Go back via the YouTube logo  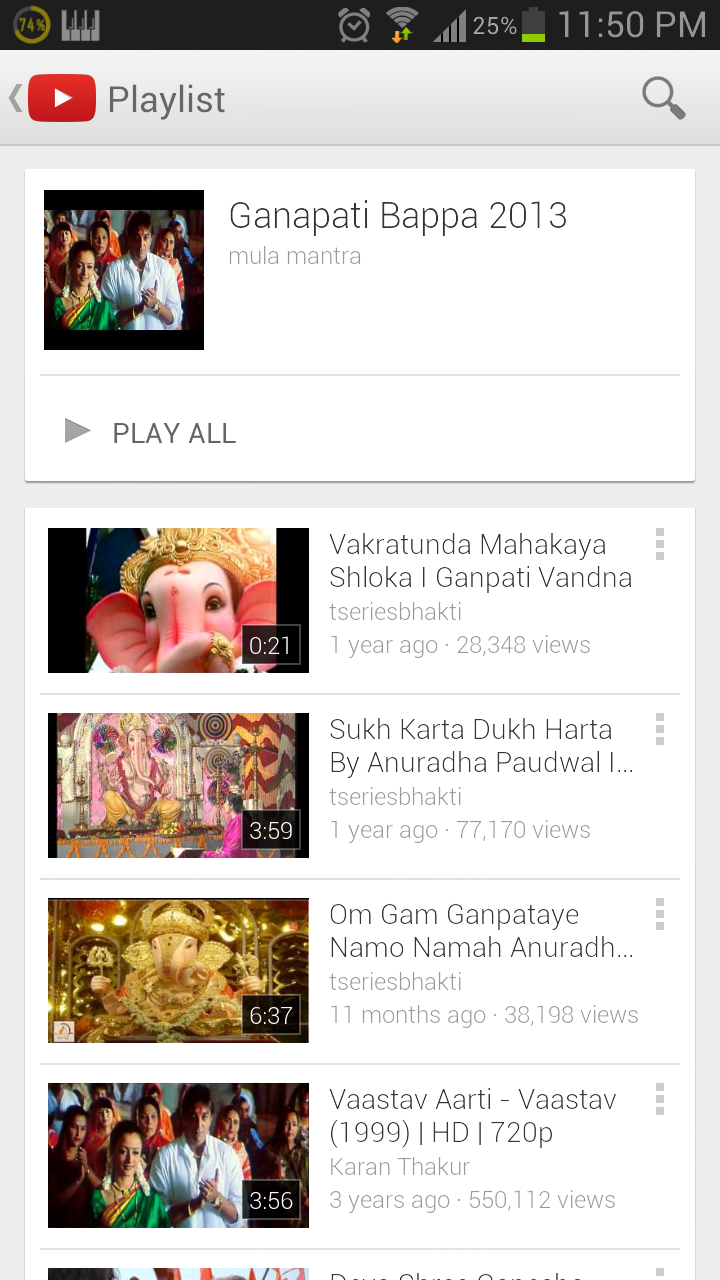click(x=61, y=98)
